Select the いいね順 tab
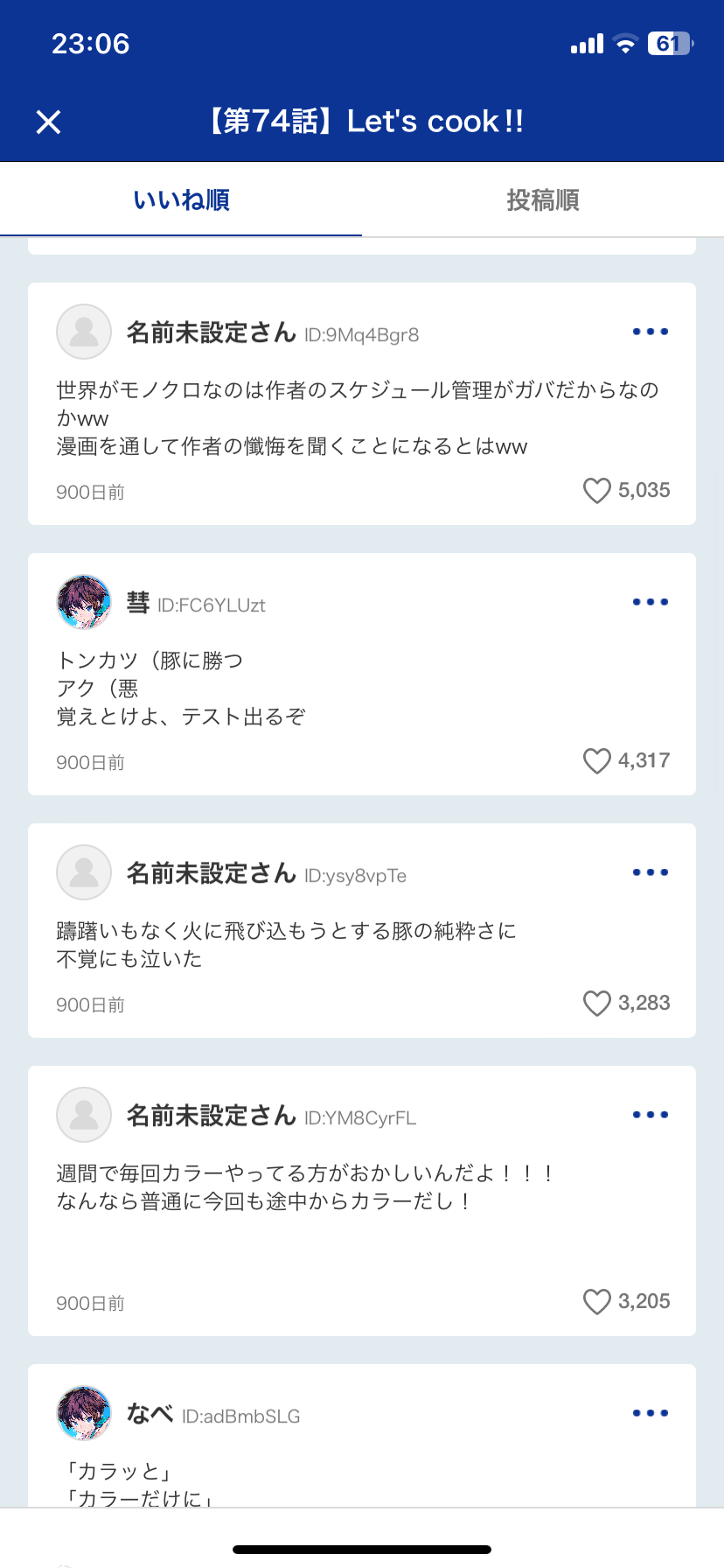 [x=181, y=200]
